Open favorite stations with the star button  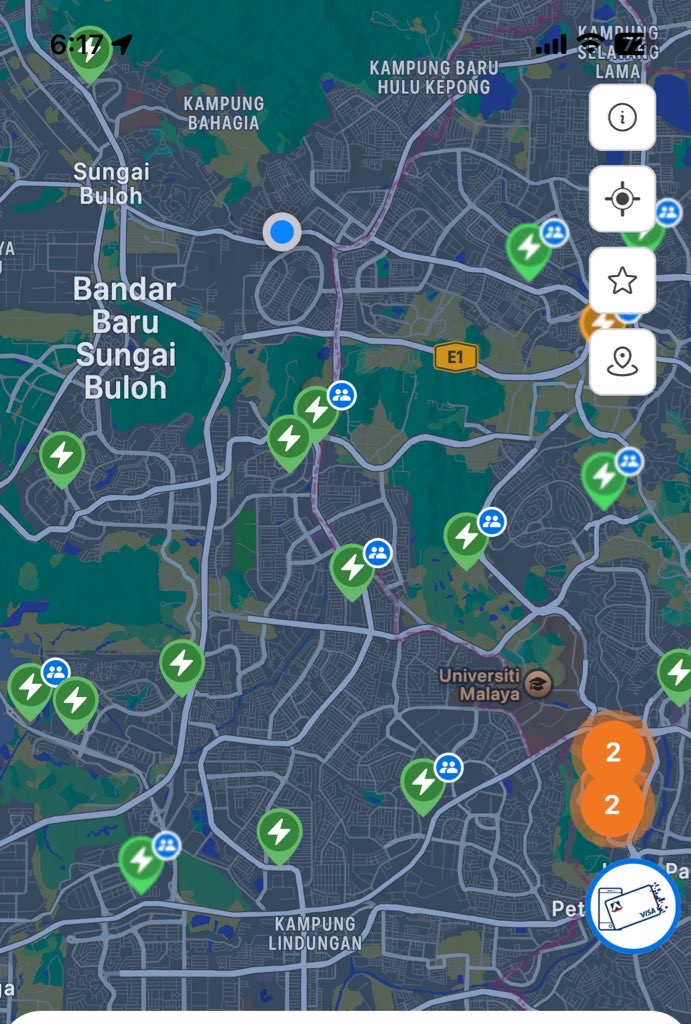tap(622, 280)
